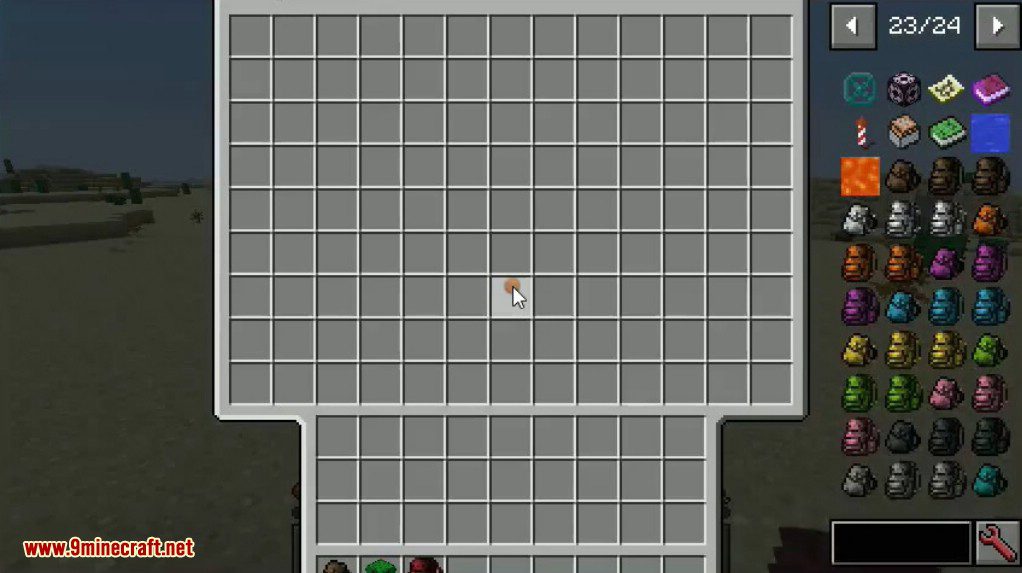
Task: Choose the dark cube block item
Action: [903, 89]
